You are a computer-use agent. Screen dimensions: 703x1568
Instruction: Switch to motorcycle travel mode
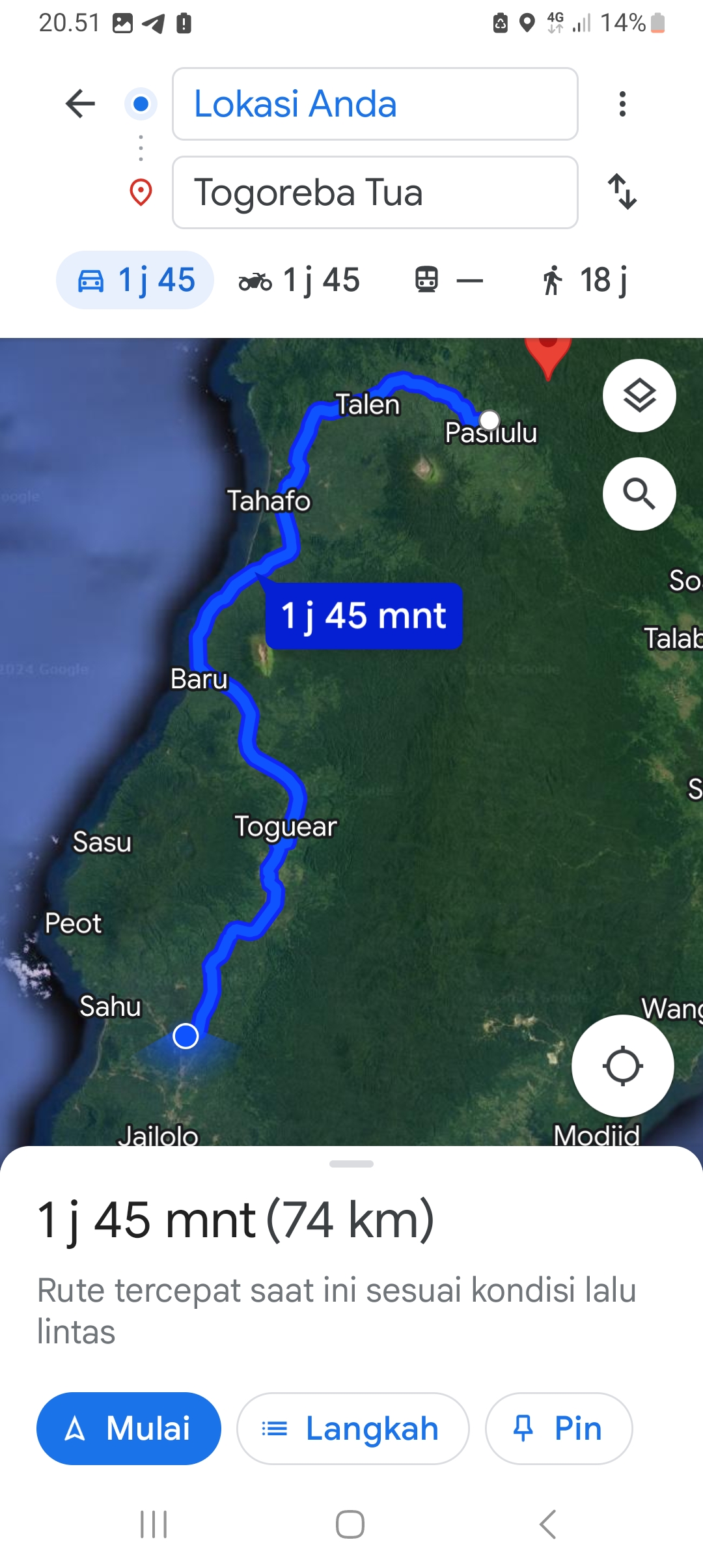[x=299, y=280]
